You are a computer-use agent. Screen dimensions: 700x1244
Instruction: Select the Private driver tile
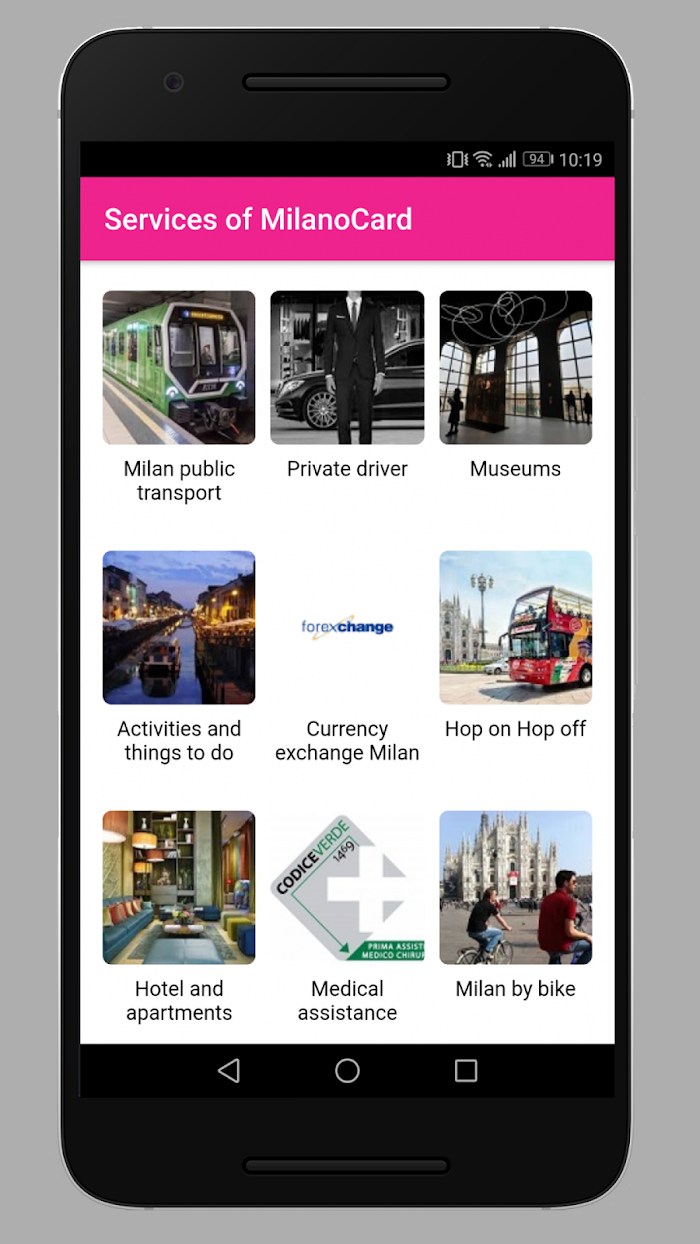pos(347,368)
